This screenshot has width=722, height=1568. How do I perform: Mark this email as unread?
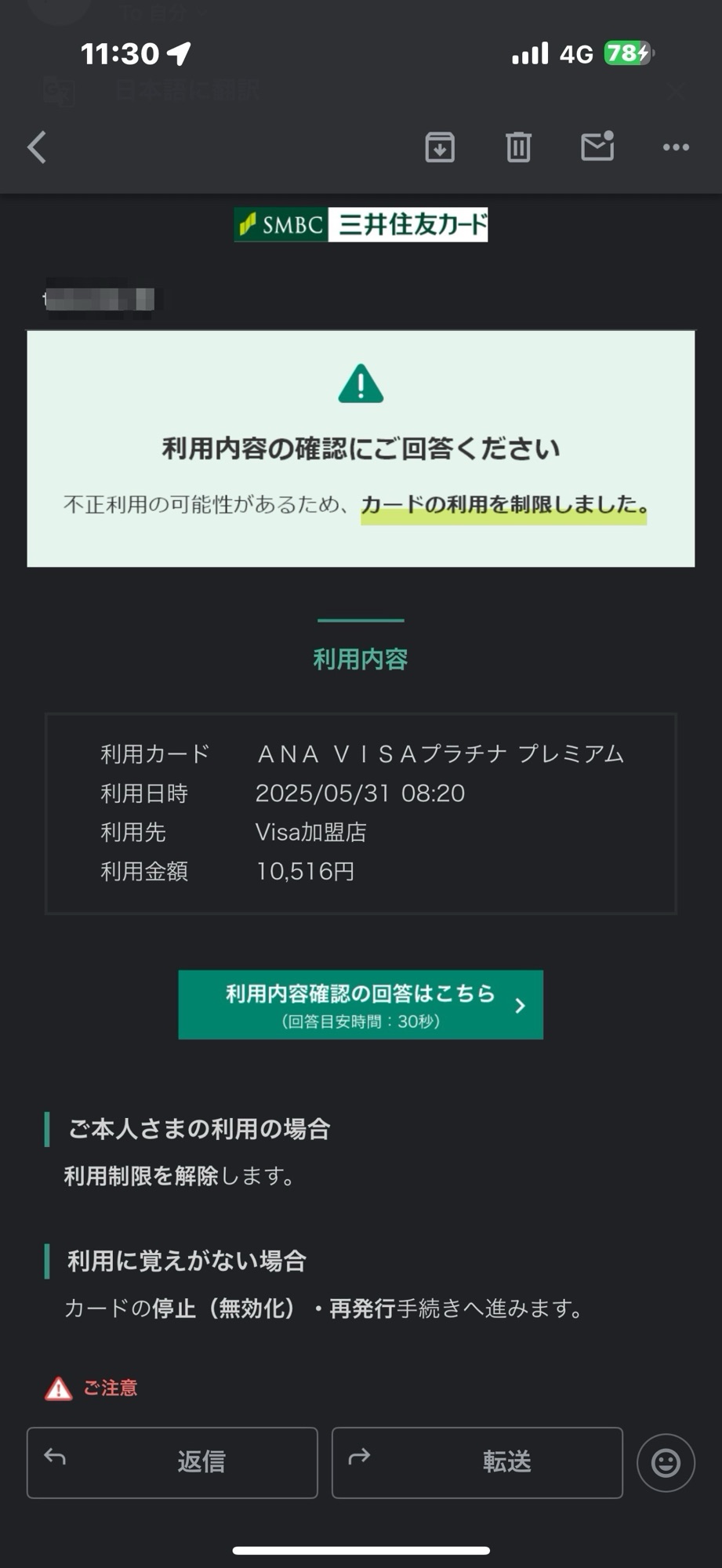597,147
